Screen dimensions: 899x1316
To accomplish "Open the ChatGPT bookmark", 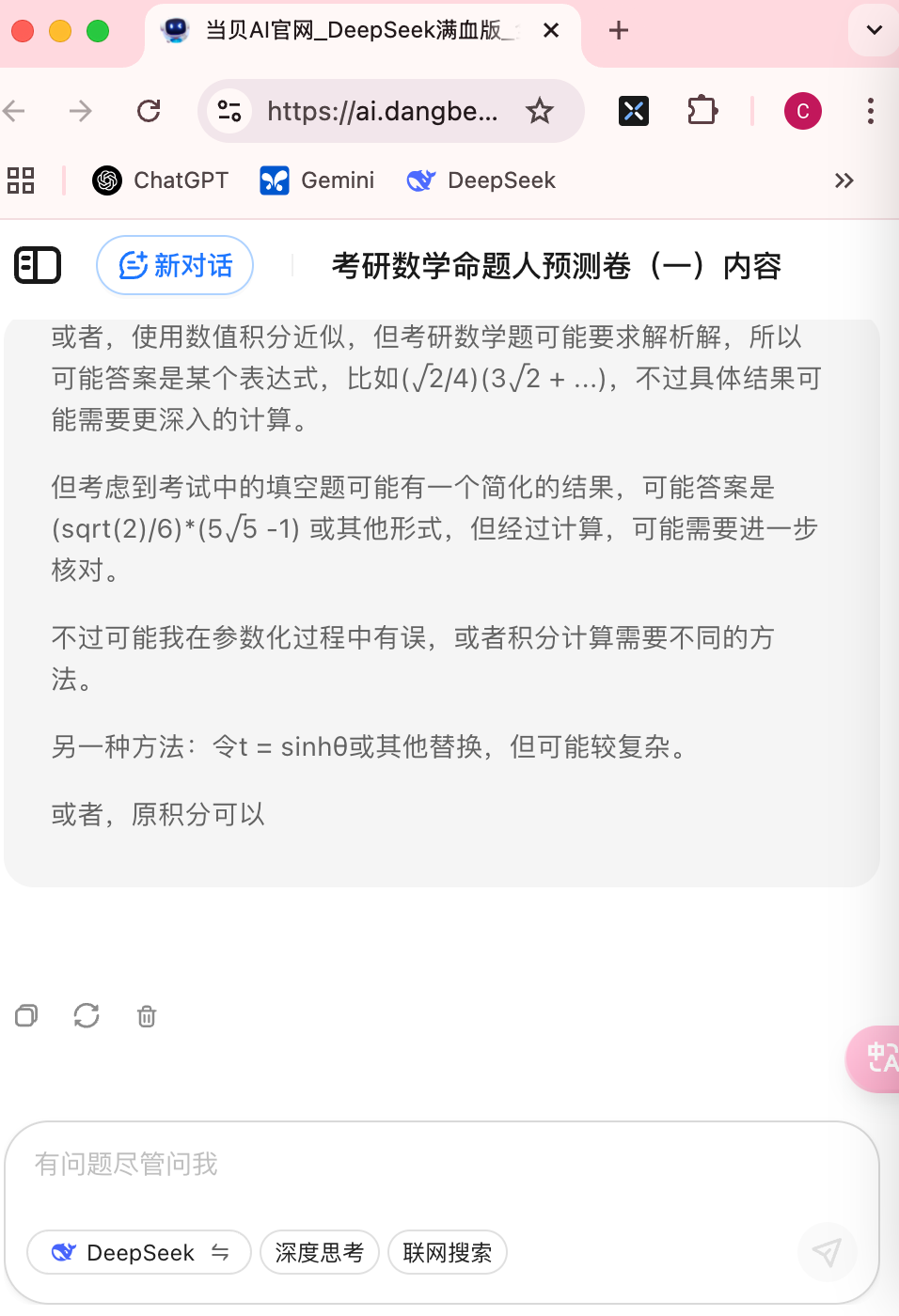I will tap(160, 180).
